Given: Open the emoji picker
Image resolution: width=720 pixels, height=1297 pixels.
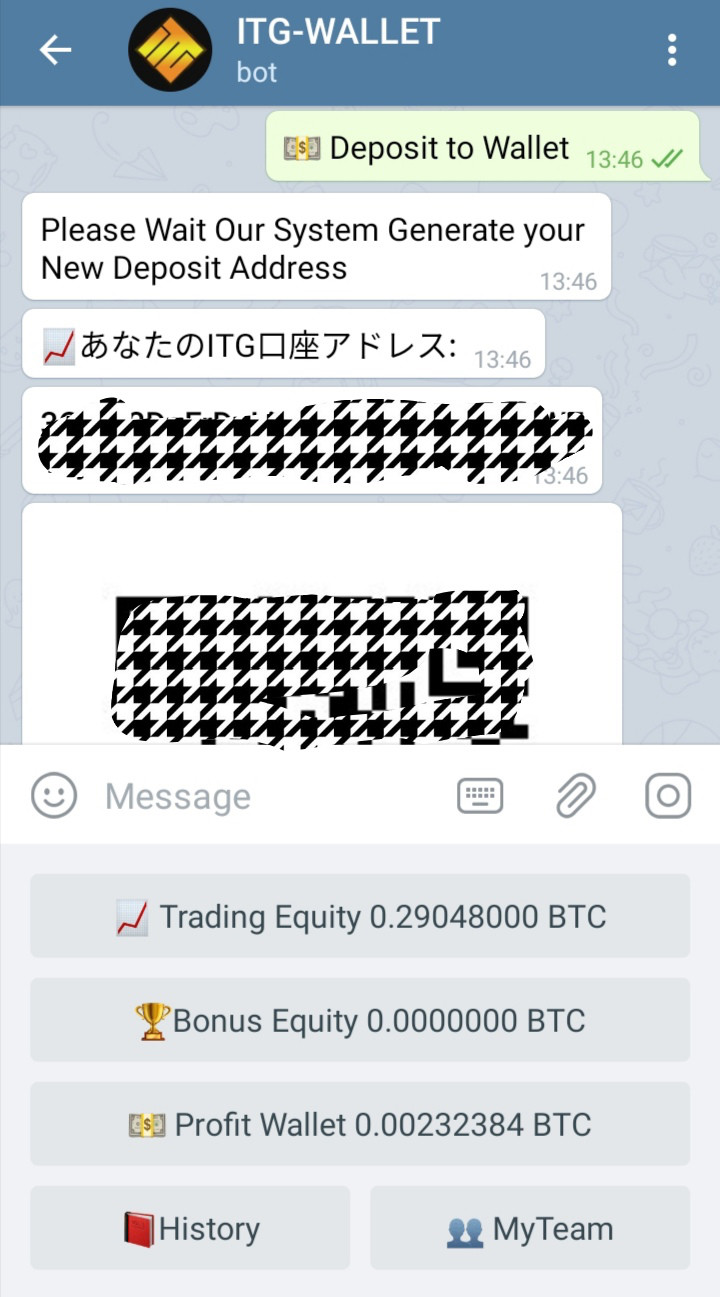Looking at the screenshot, I should [54, 796].
